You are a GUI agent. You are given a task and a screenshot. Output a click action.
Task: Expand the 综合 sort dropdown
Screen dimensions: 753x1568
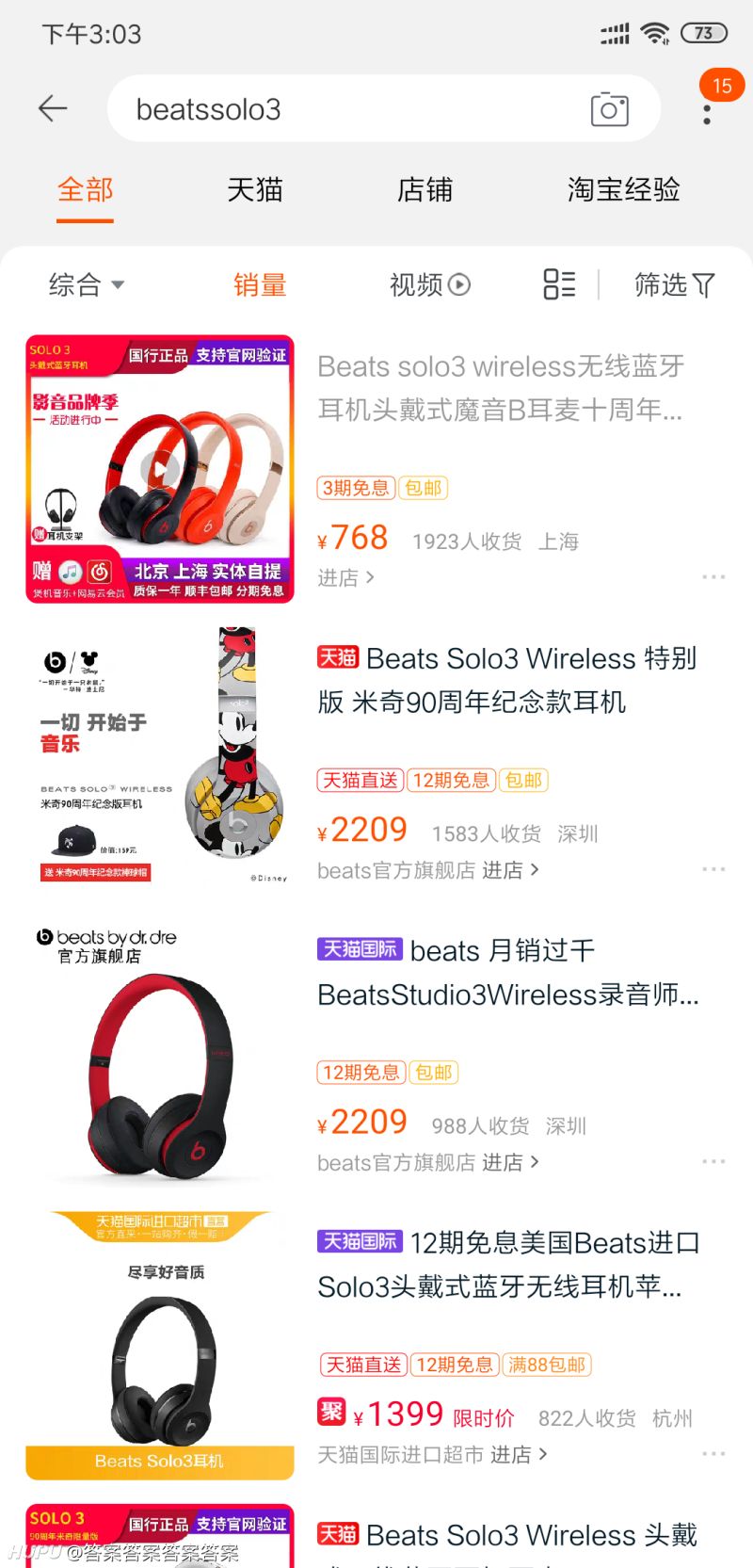(86, 284)
